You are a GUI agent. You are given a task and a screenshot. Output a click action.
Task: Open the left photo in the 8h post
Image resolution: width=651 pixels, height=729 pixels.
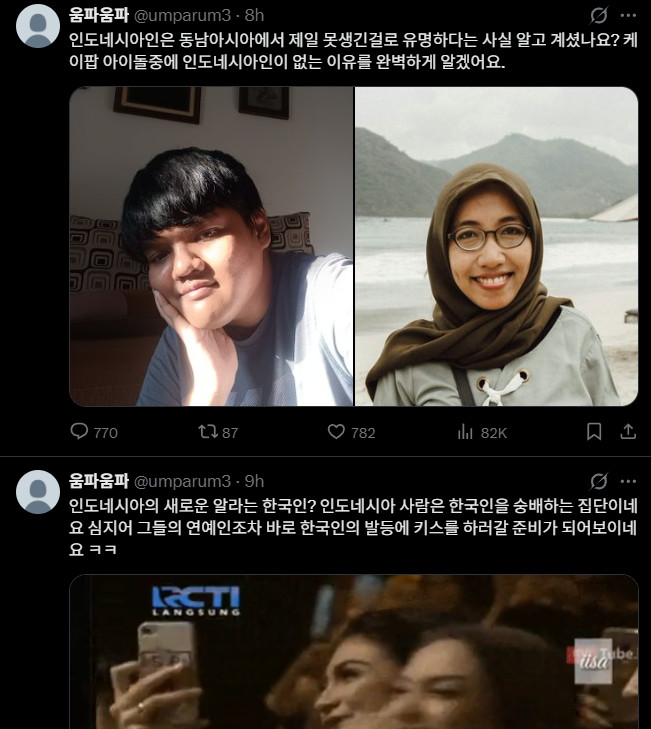(211, 246)
